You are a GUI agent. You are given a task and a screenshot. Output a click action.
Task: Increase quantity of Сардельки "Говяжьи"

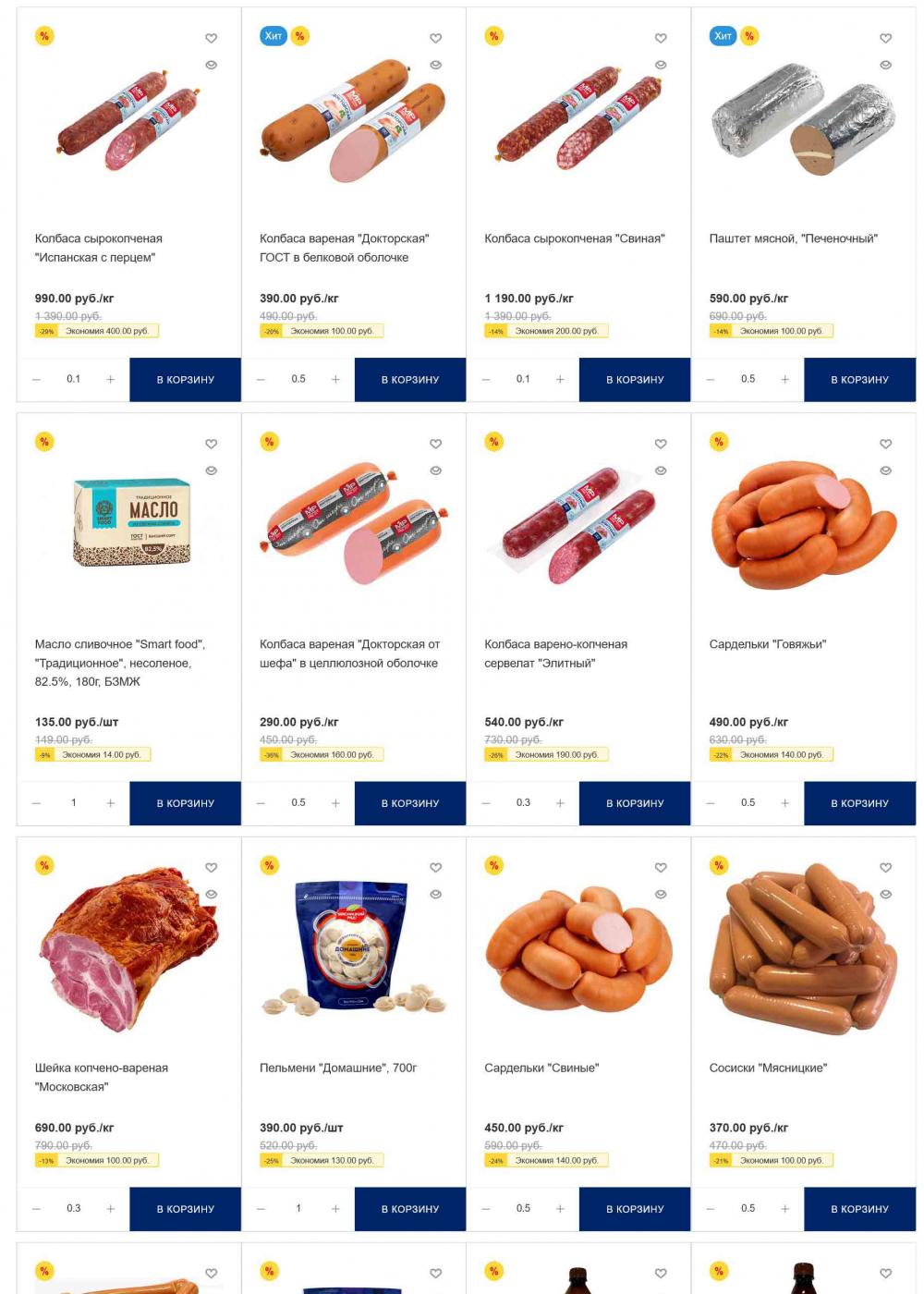(784, 803)
